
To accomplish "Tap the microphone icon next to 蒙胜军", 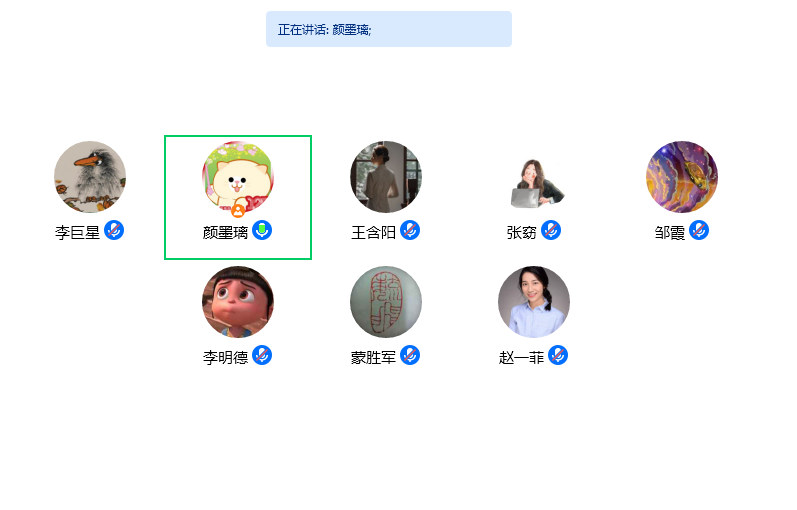I will (x=410, y=355).
